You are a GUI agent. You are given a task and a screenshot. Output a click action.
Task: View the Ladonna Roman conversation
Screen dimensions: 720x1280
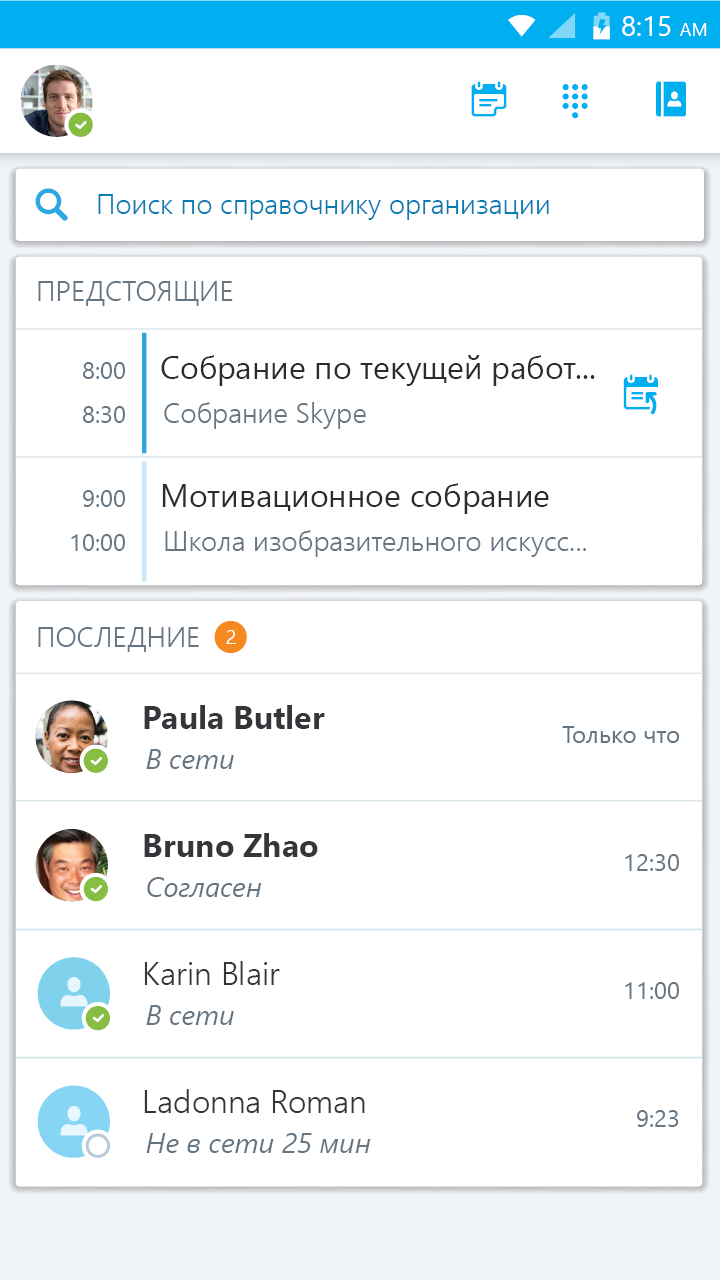coord(360,1121)
